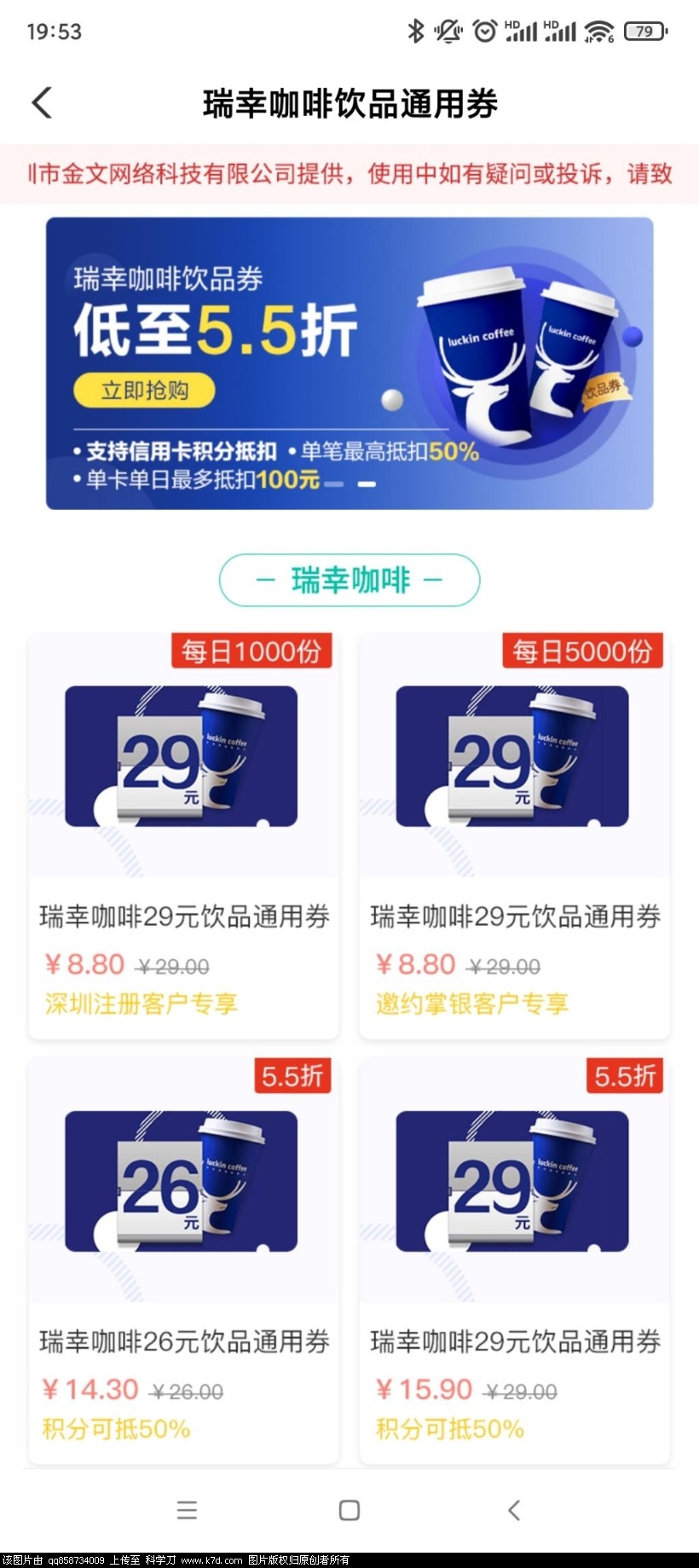Open the system recent apps menu
Viewport: 699px width, 1568px height.
(x=187, y=1510)
